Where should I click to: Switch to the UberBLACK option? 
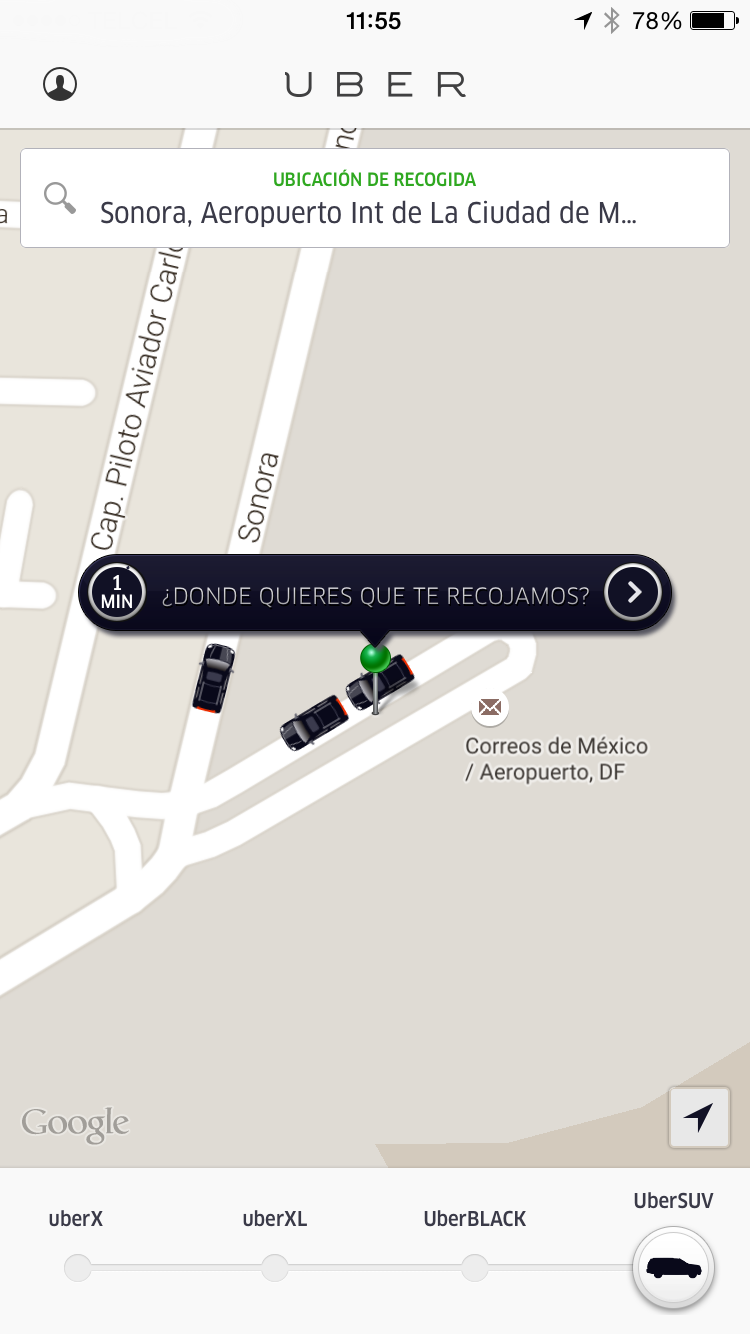pyautogui.click(x=475, y=1268)
